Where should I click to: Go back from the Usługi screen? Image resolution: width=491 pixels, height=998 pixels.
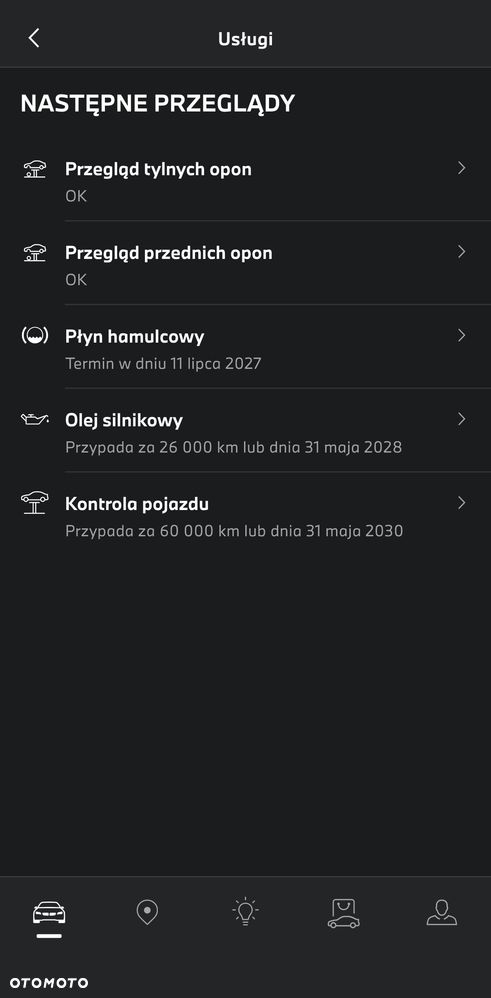tap(34, 38)
